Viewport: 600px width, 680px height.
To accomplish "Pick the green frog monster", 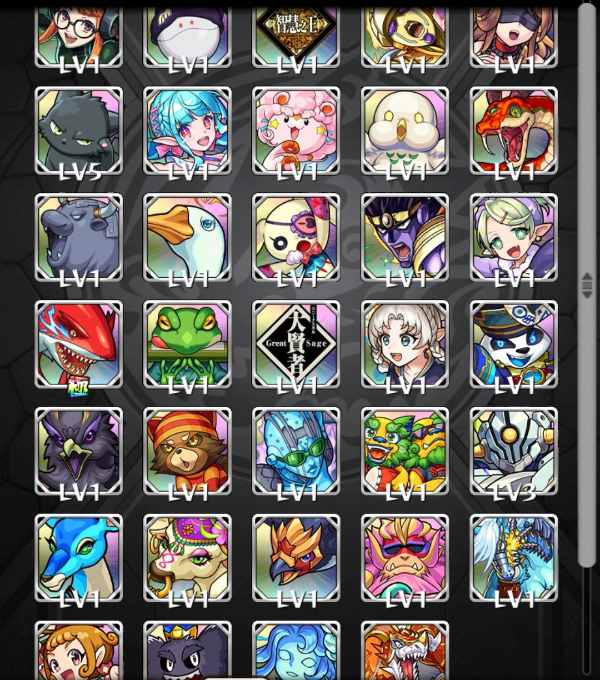I will tap(188, 345).
